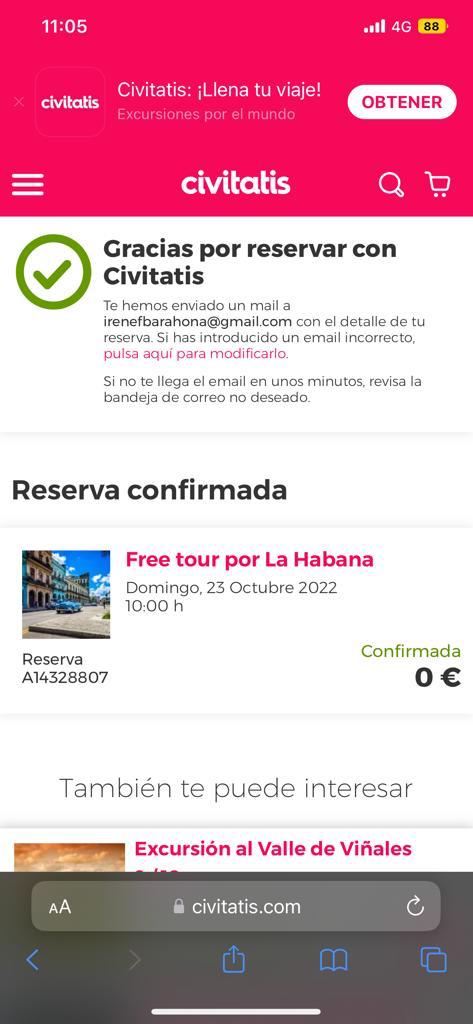Screen dimensions: 473x1024
Task: Open Free tour por La Habana booking
Action: coord(250,560)
